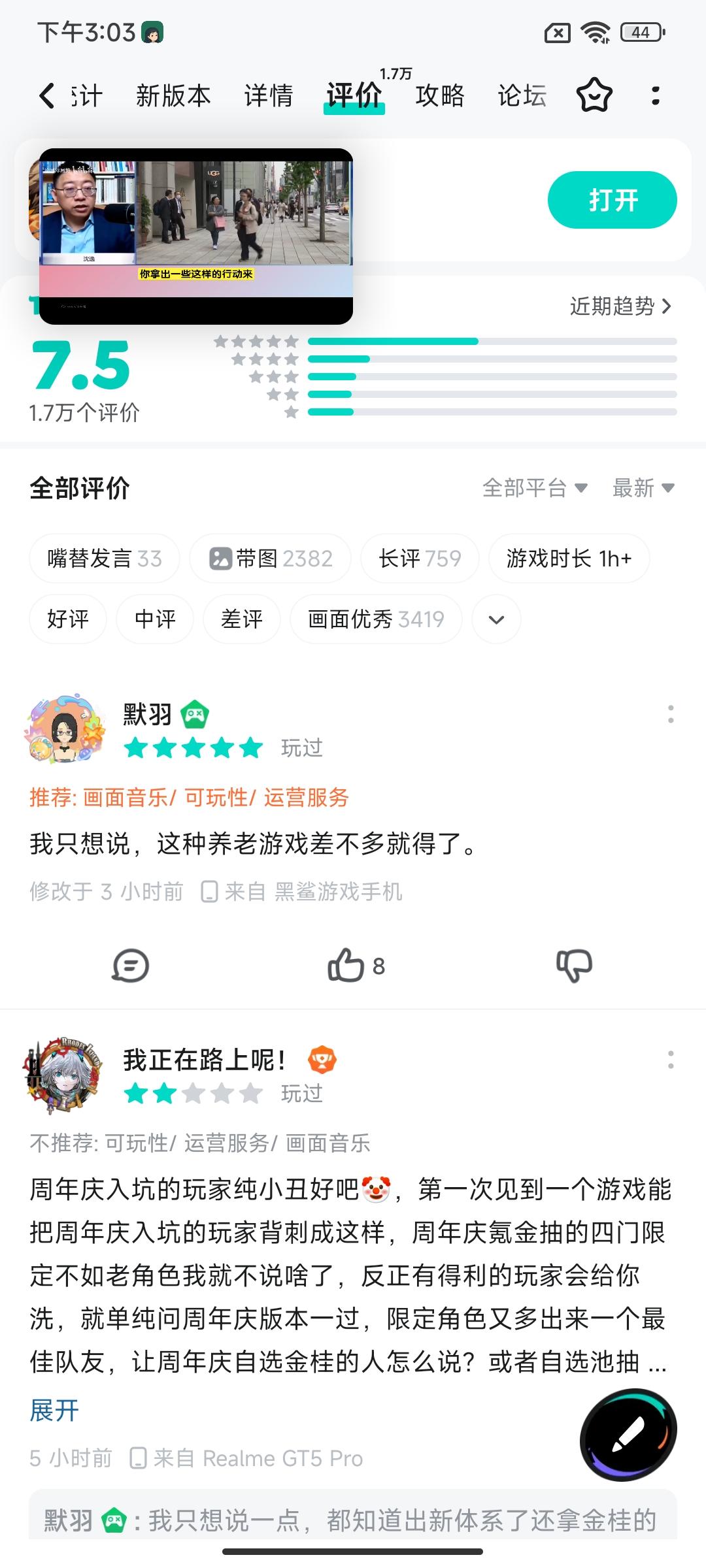Open the 全部平台 platform dropdown
This screenshot has height=1568, width=706.
tap(533, 488)
